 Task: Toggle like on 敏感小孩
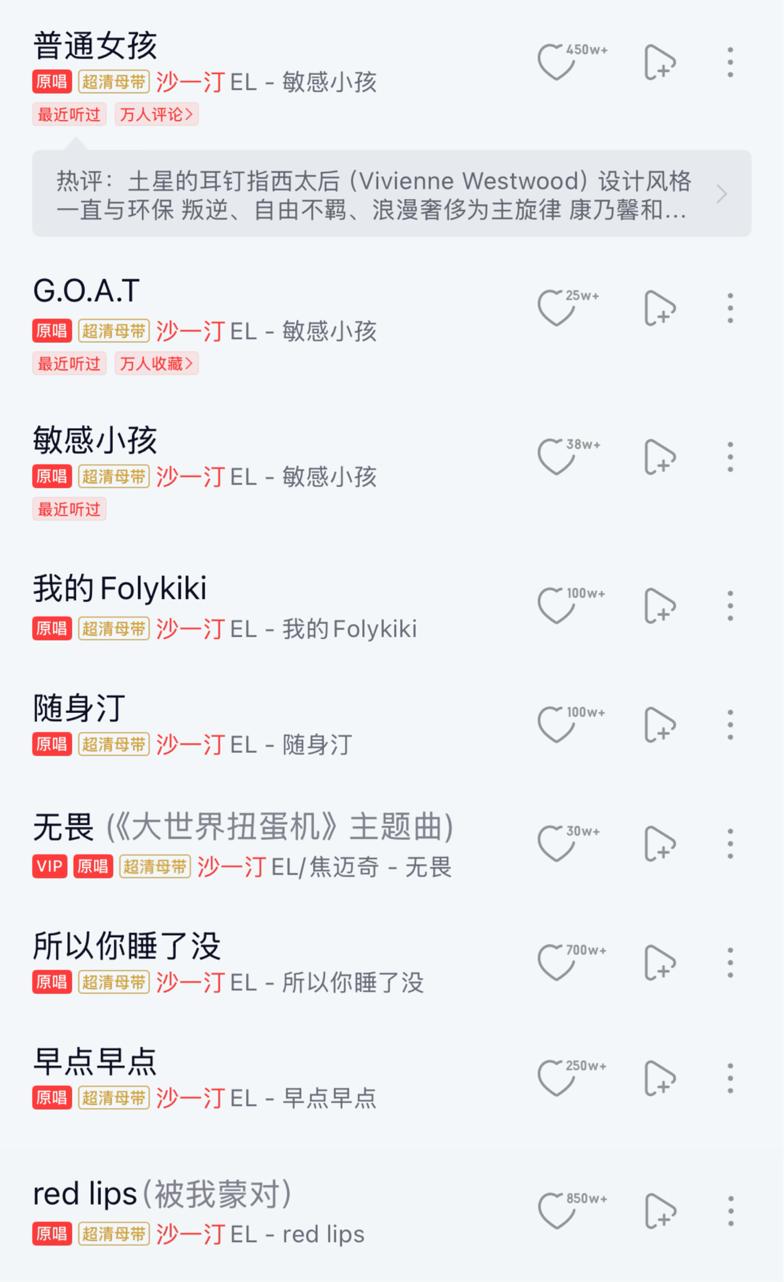[x=555, y=455]
